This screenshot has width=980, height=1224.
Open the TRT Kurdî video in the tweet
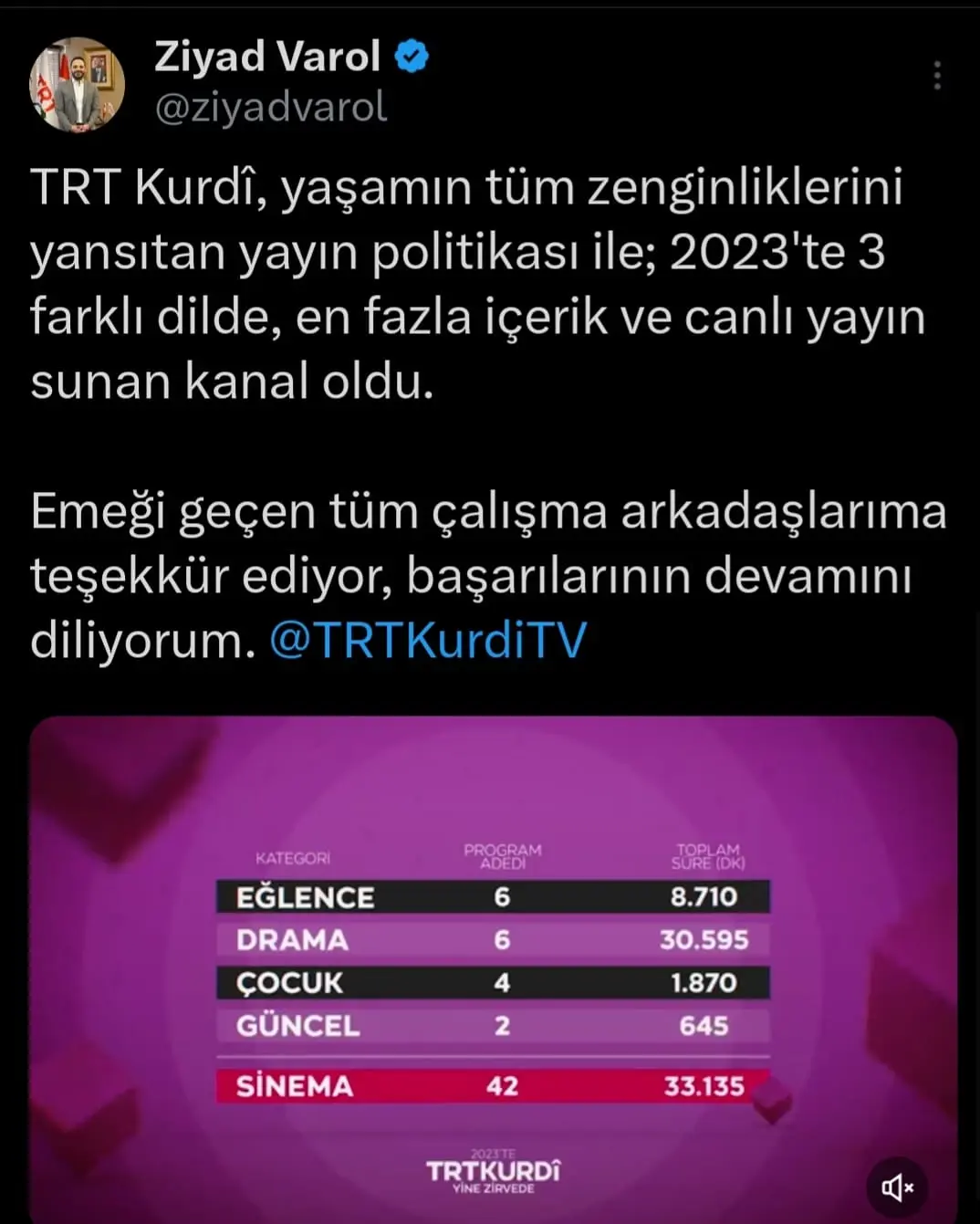(x=493, y=968)
